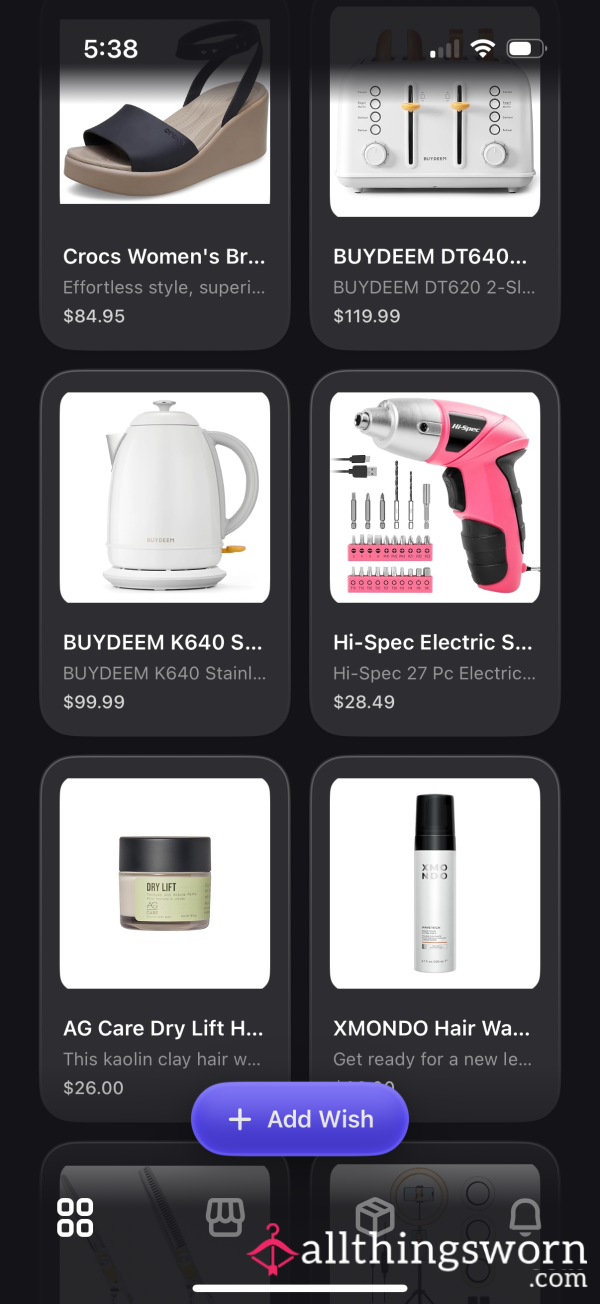Switch to the storefront tab
Viewport: 600px width, 1304px height.
(x=225, y=1217)
